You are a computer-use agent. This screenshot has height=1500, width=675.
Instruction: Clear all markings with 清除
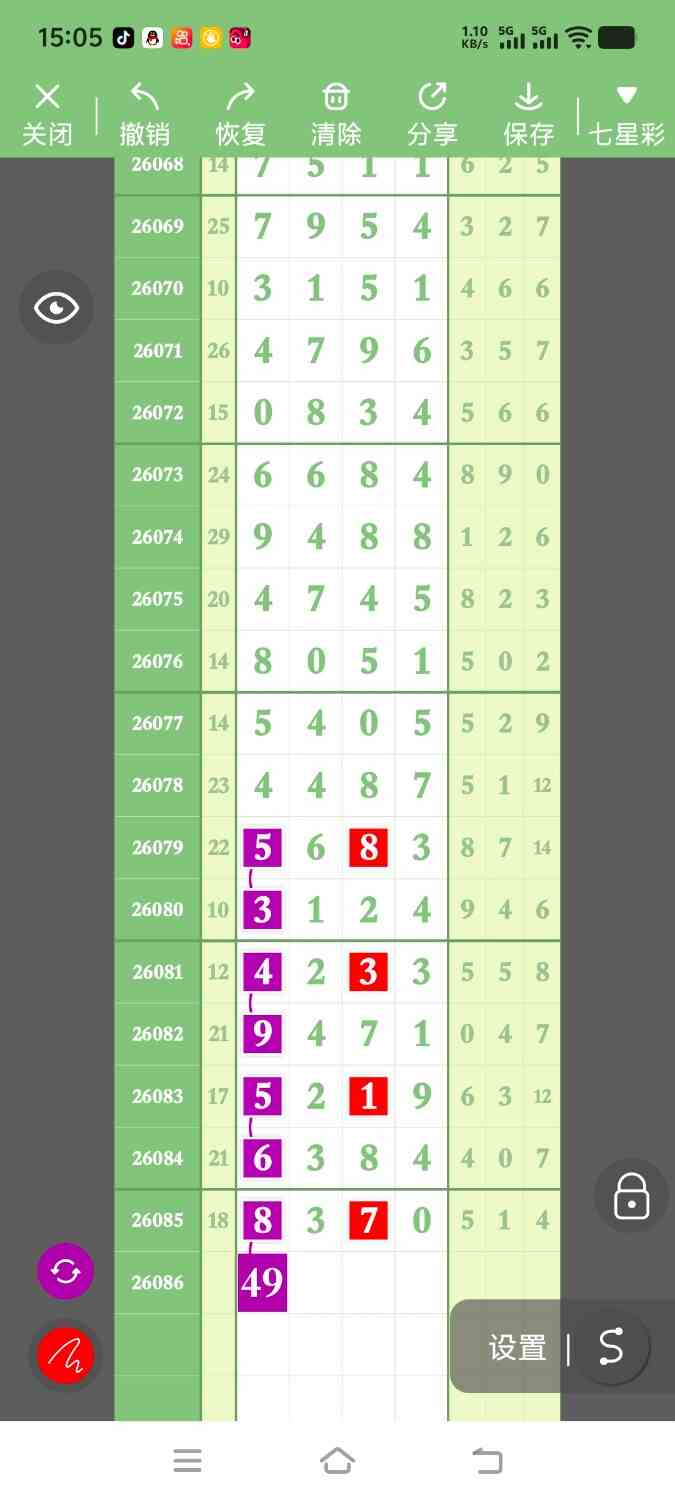tap(336, 114)
